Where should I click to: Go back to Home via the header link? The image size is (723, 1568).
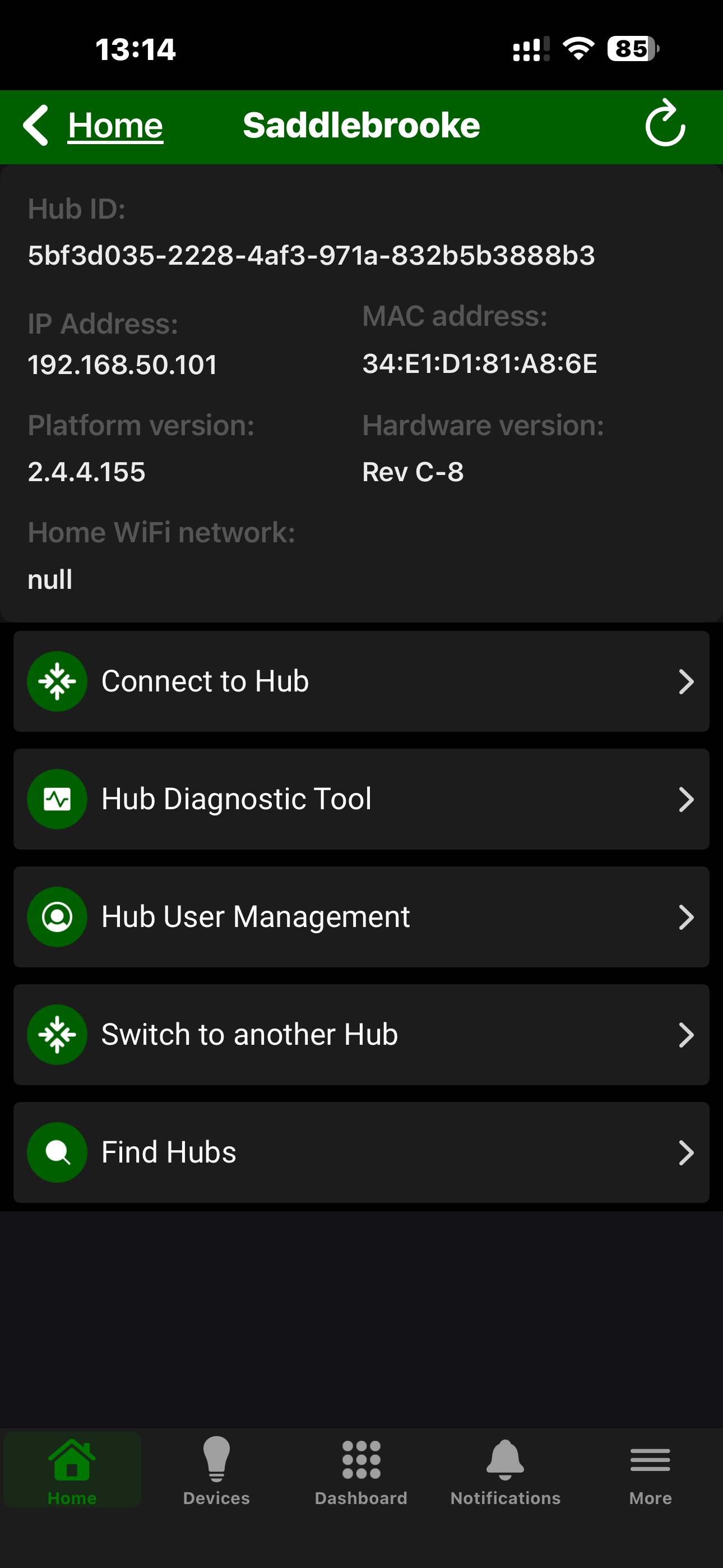point(114,126)
